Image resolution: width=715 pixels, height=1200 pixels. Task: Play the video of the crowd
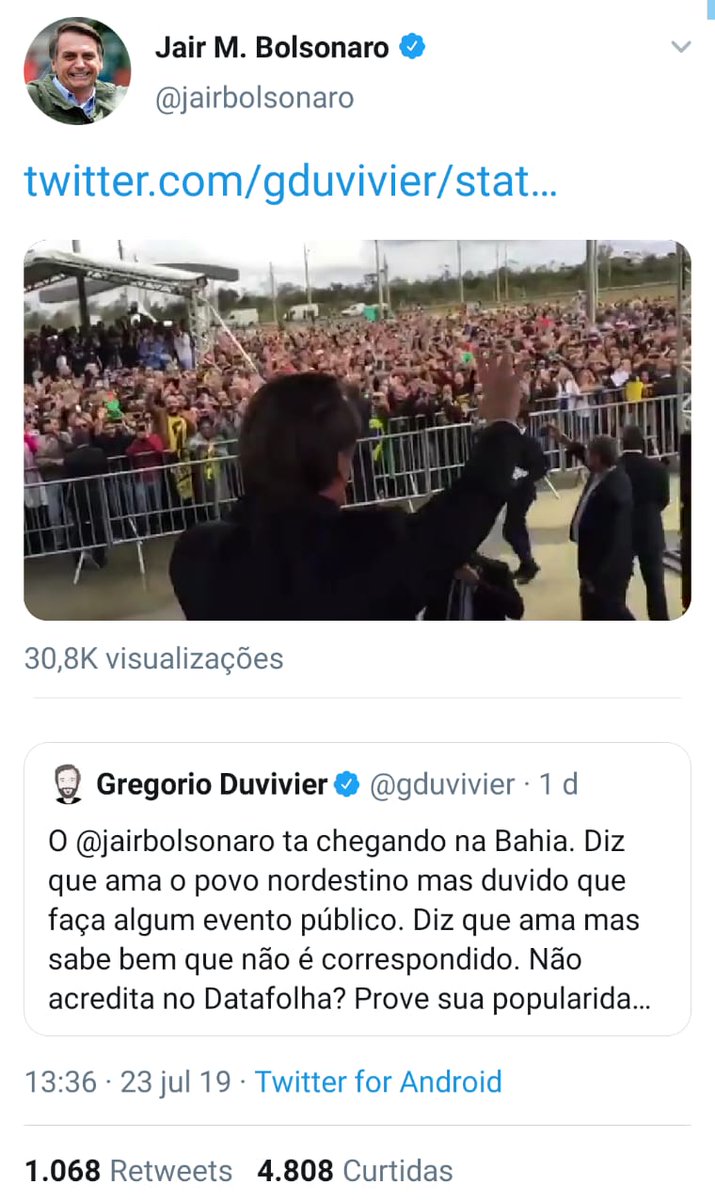point(357,430)
